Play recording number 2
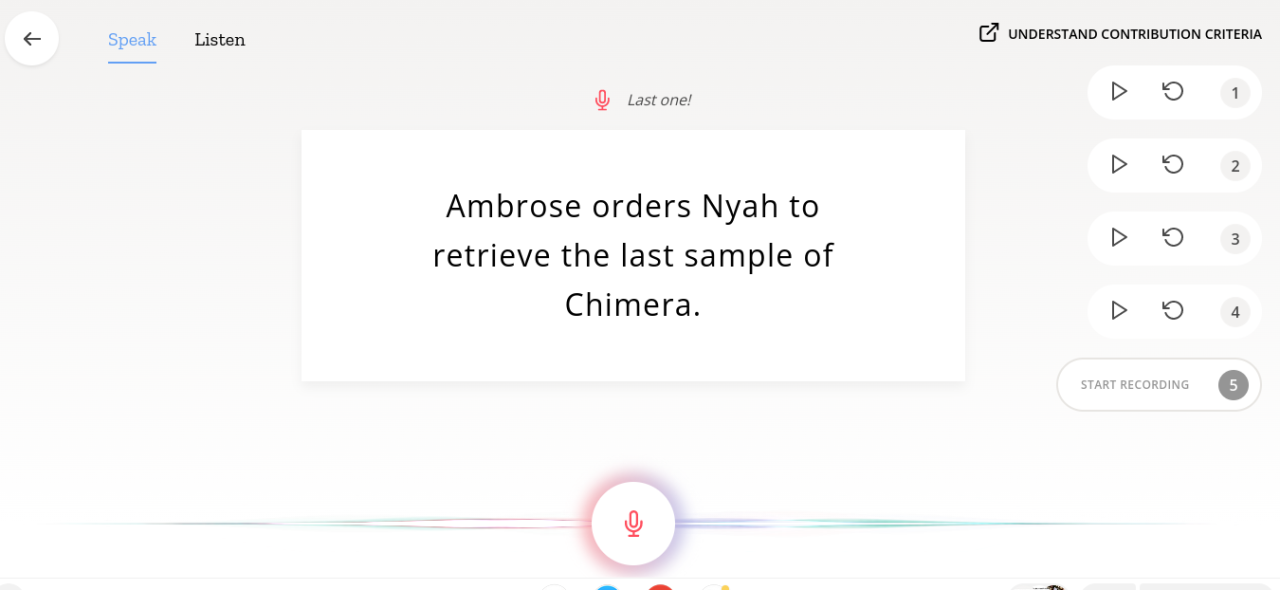Image resolution: width=1280 pixels, height=590 pixels. pos(1119,165)
